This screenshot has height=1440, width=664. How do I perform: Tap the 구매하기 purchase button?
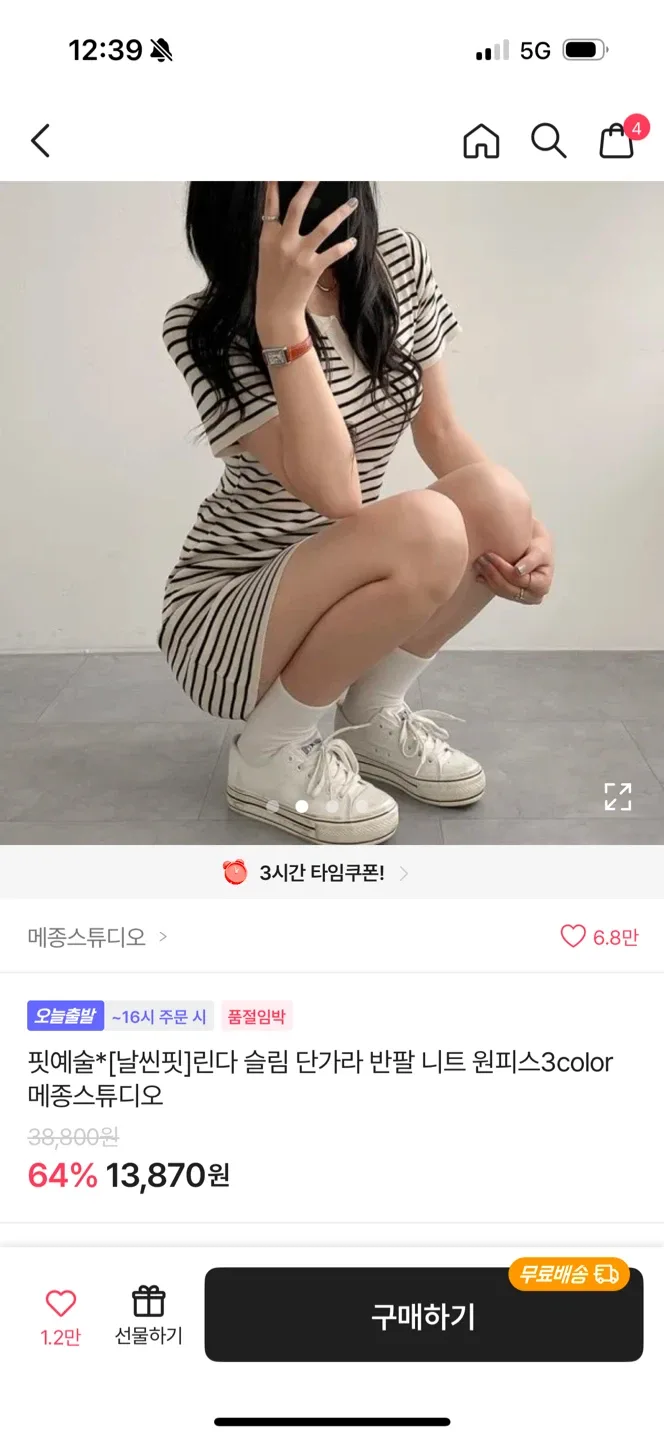click(423, 1315)
